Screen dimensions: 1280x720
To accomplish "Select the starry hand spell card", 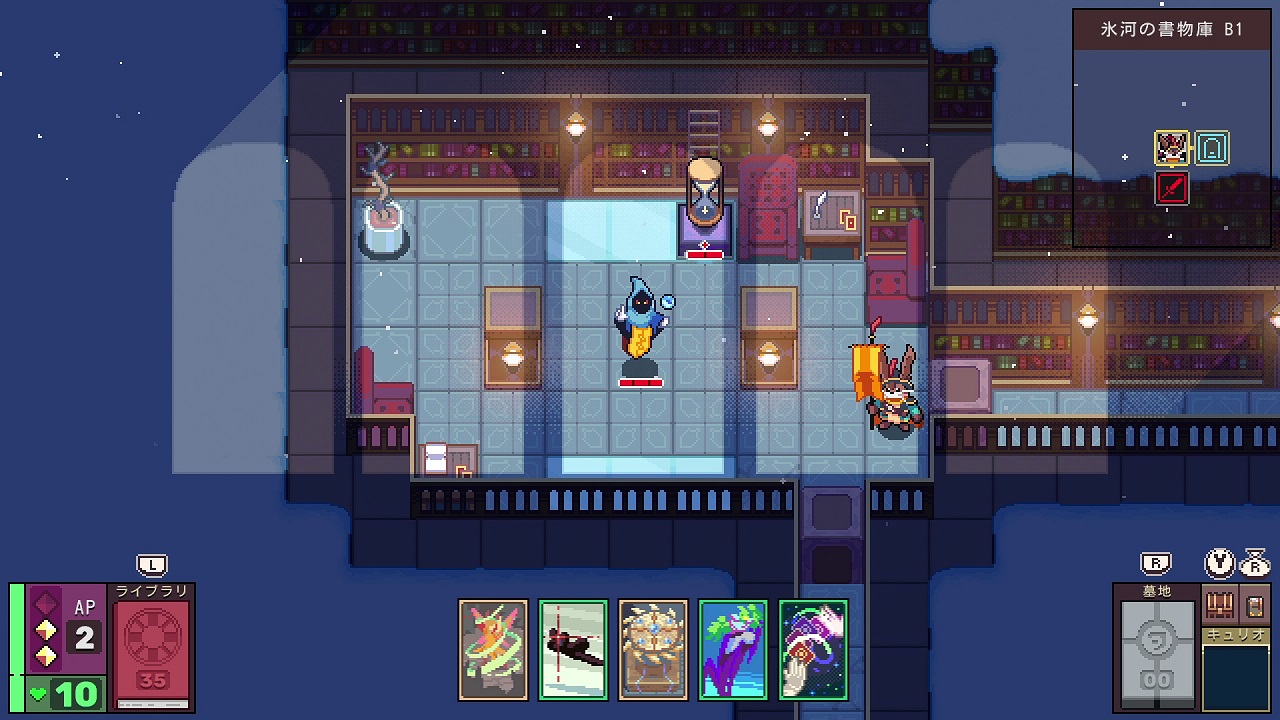I will 813,649.
